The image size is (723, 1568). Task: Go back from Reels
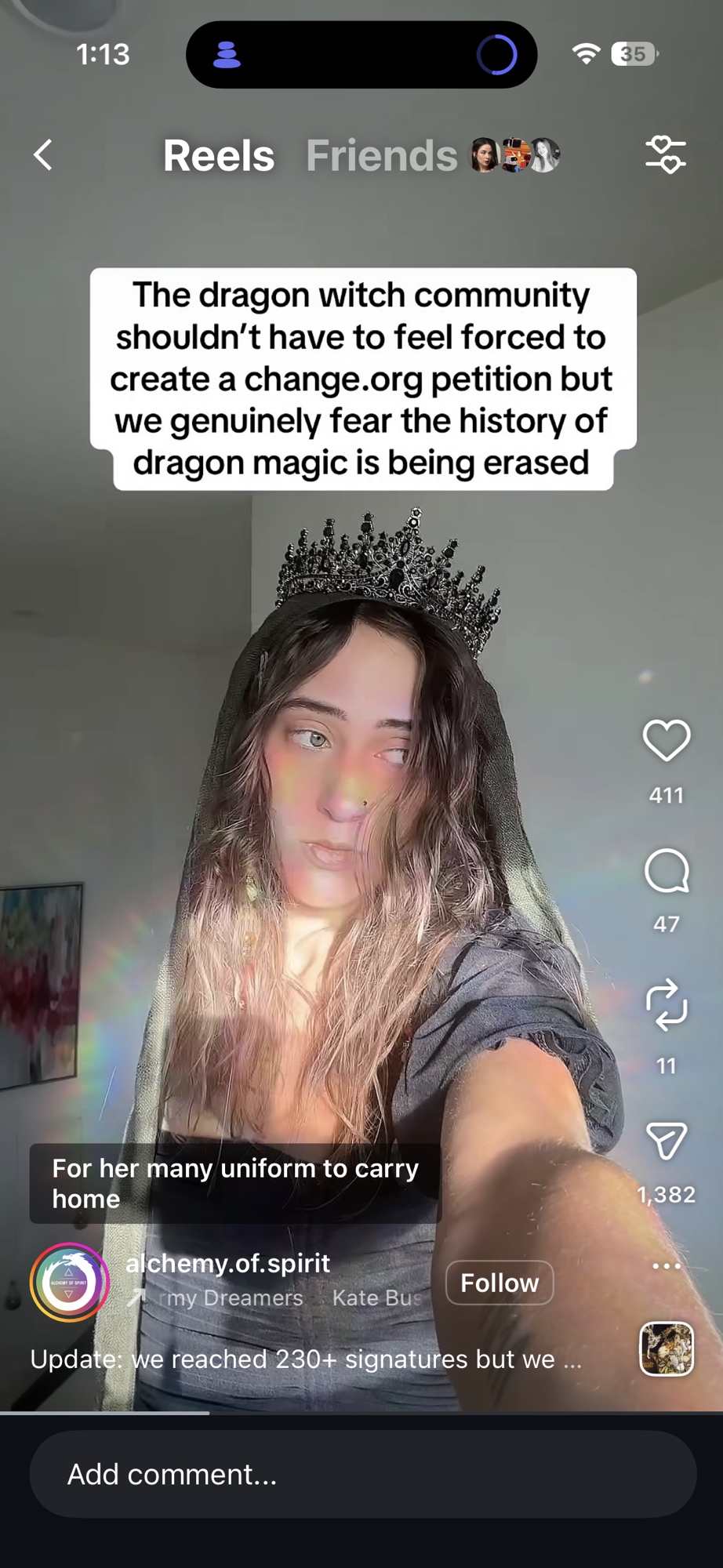click(44, 155)
